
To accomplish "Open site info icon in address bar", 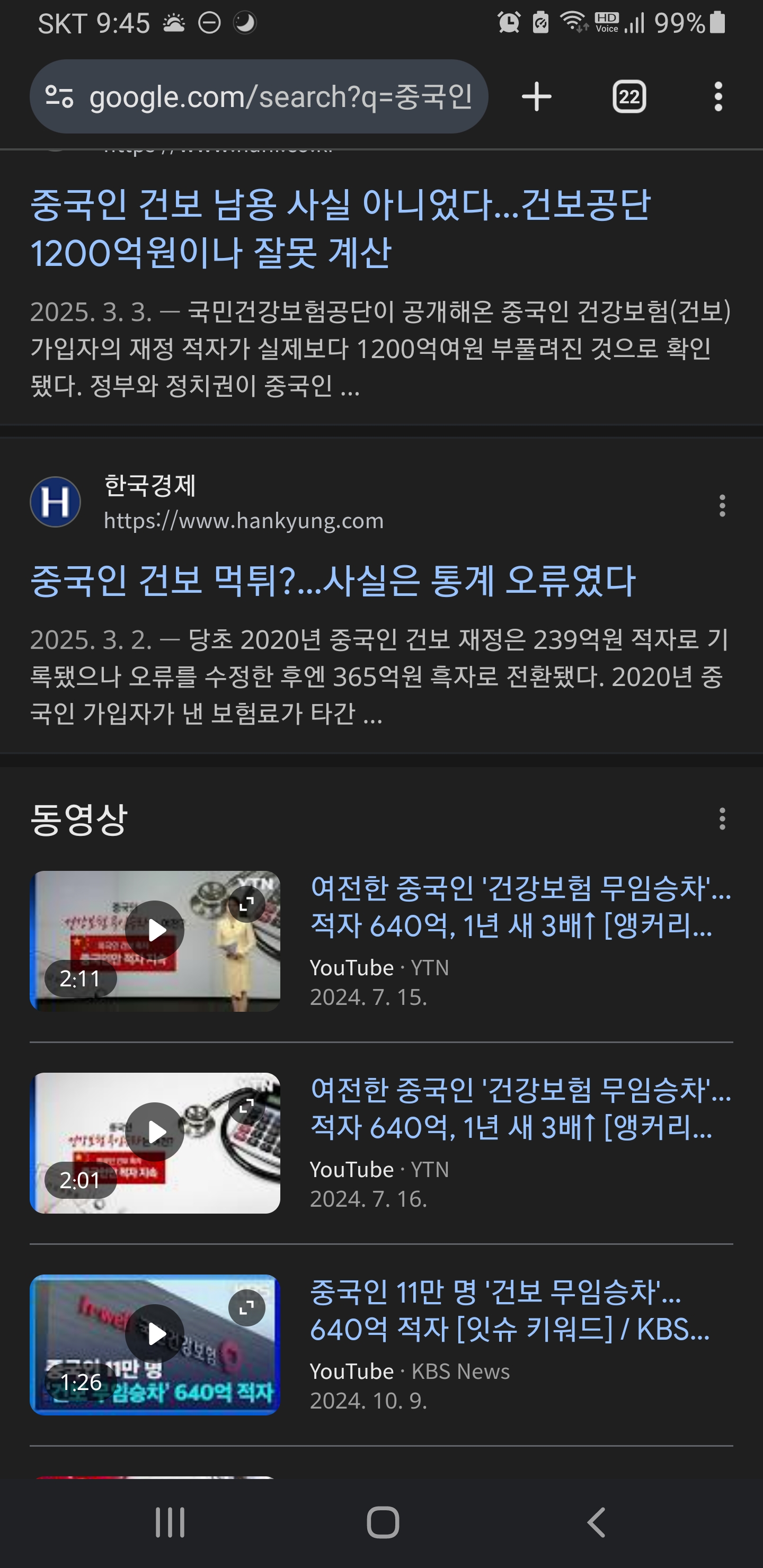I will (60, 97).
